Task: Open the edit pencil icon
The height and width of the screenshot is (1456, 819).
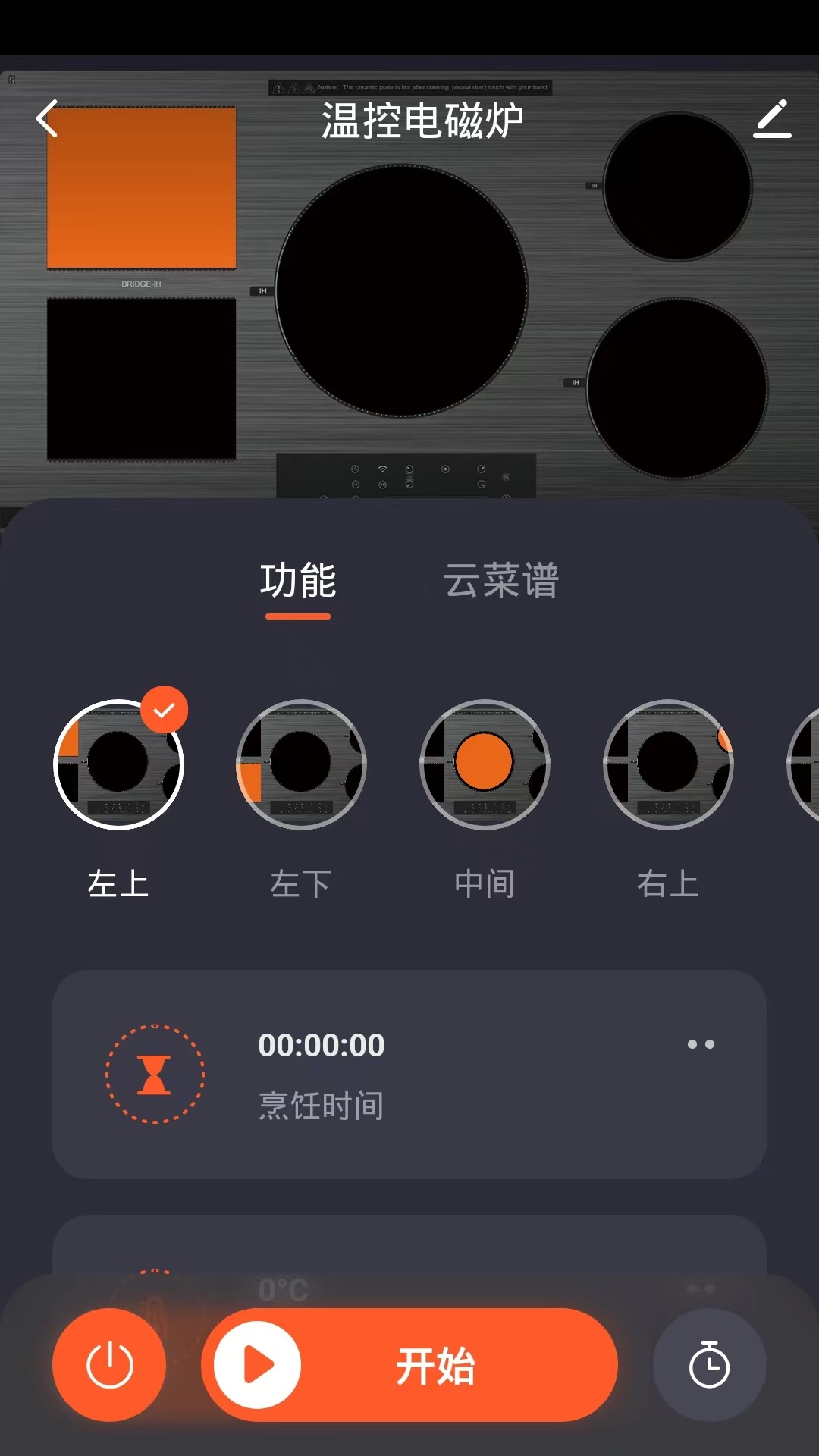Action: 772,119
